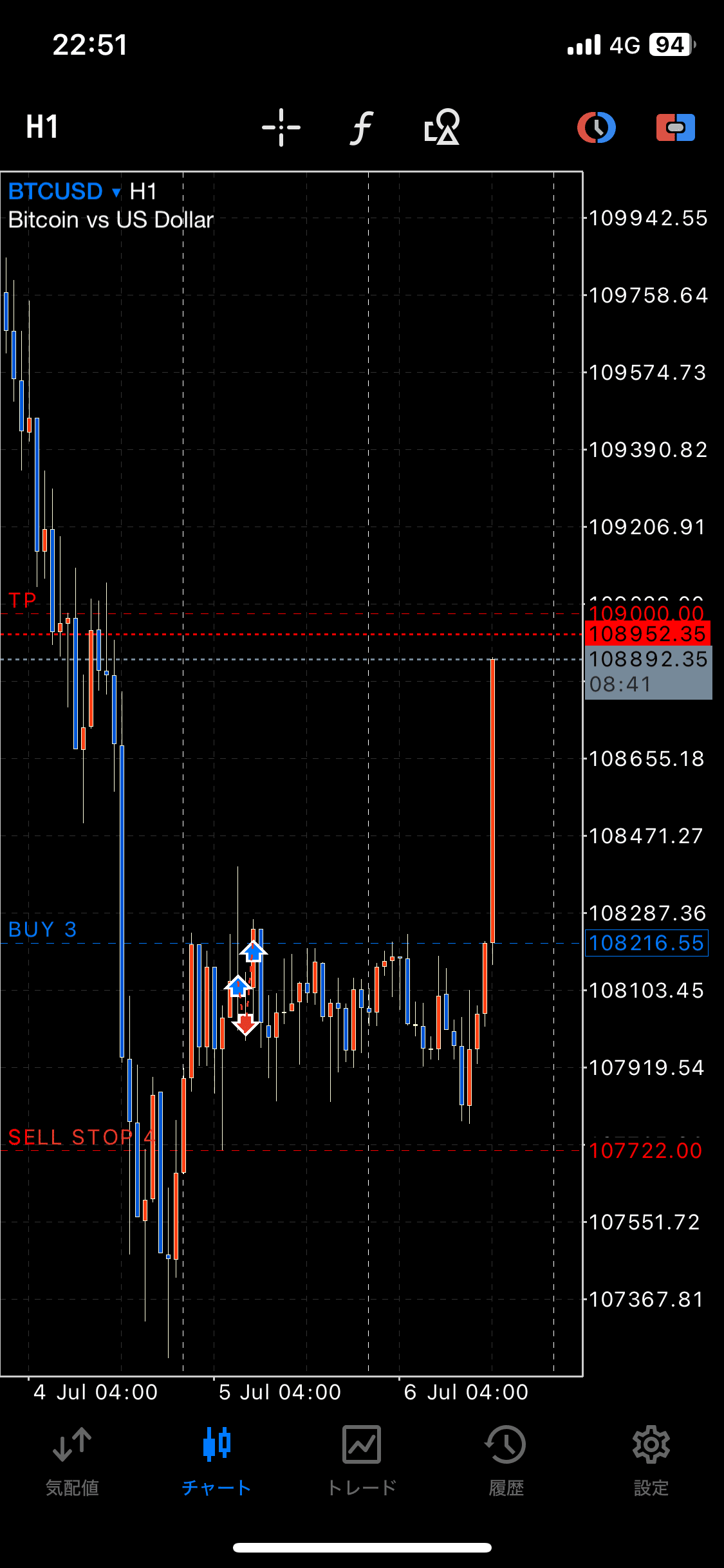Activate the crosshair tool
Screen dimensions: 724x1568
[281, 127]
